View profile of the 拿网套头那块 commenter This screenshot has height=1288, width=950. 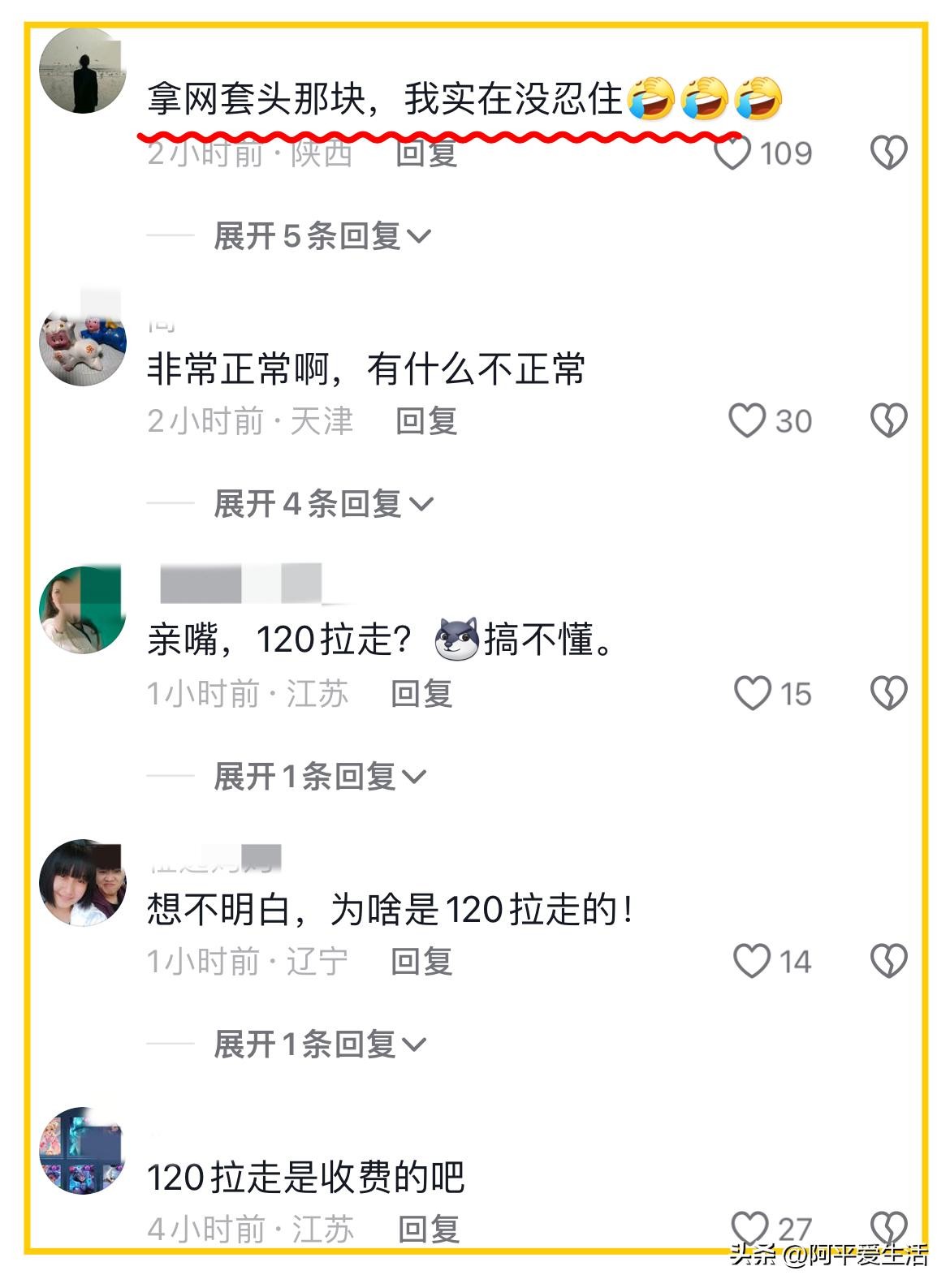coord(83,71)
